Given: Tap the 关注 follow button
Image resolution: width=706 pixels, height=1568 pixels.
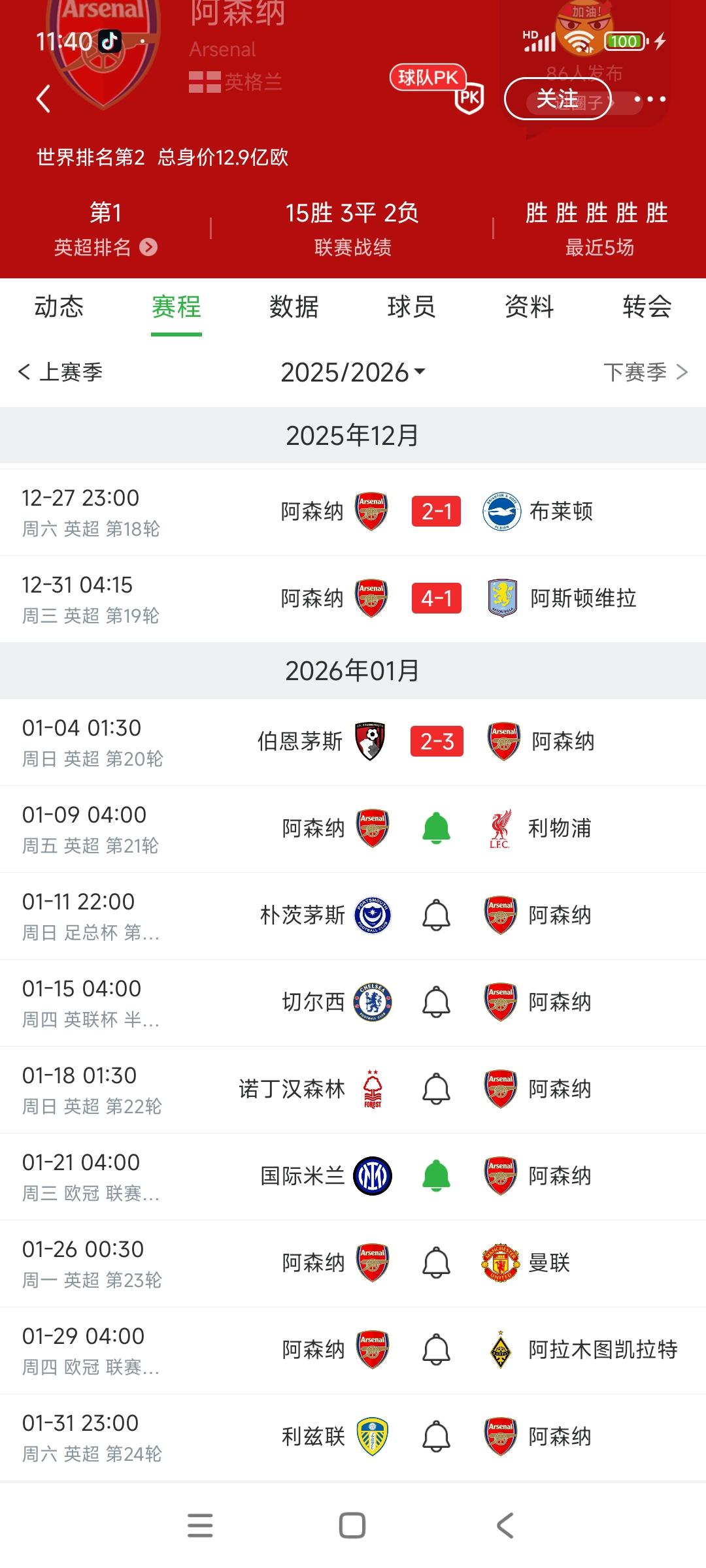Looking at the screenshot, I should point(557,98).
